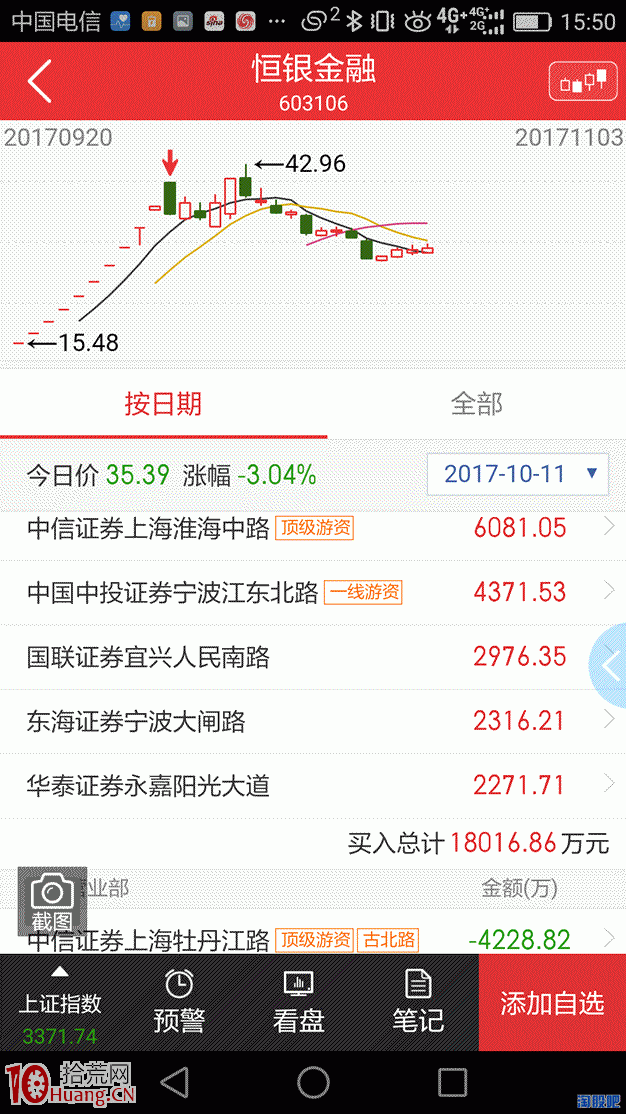This screenshot has height=1114, width=626.
Task: Tap the system home button
Action: click(313, 1083)
